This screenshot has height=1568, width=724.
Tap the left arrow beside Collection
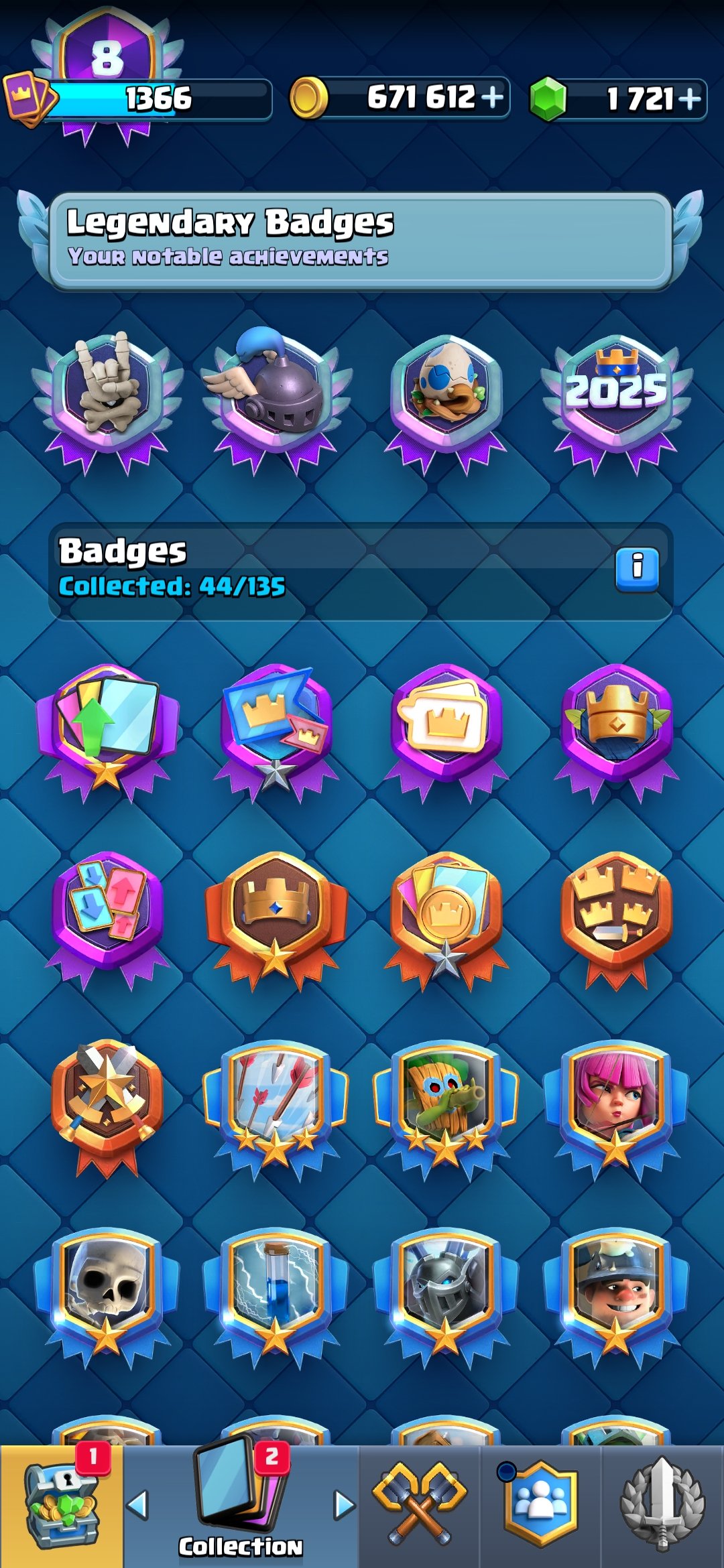pyautogui.click(x=138, y=1505)
